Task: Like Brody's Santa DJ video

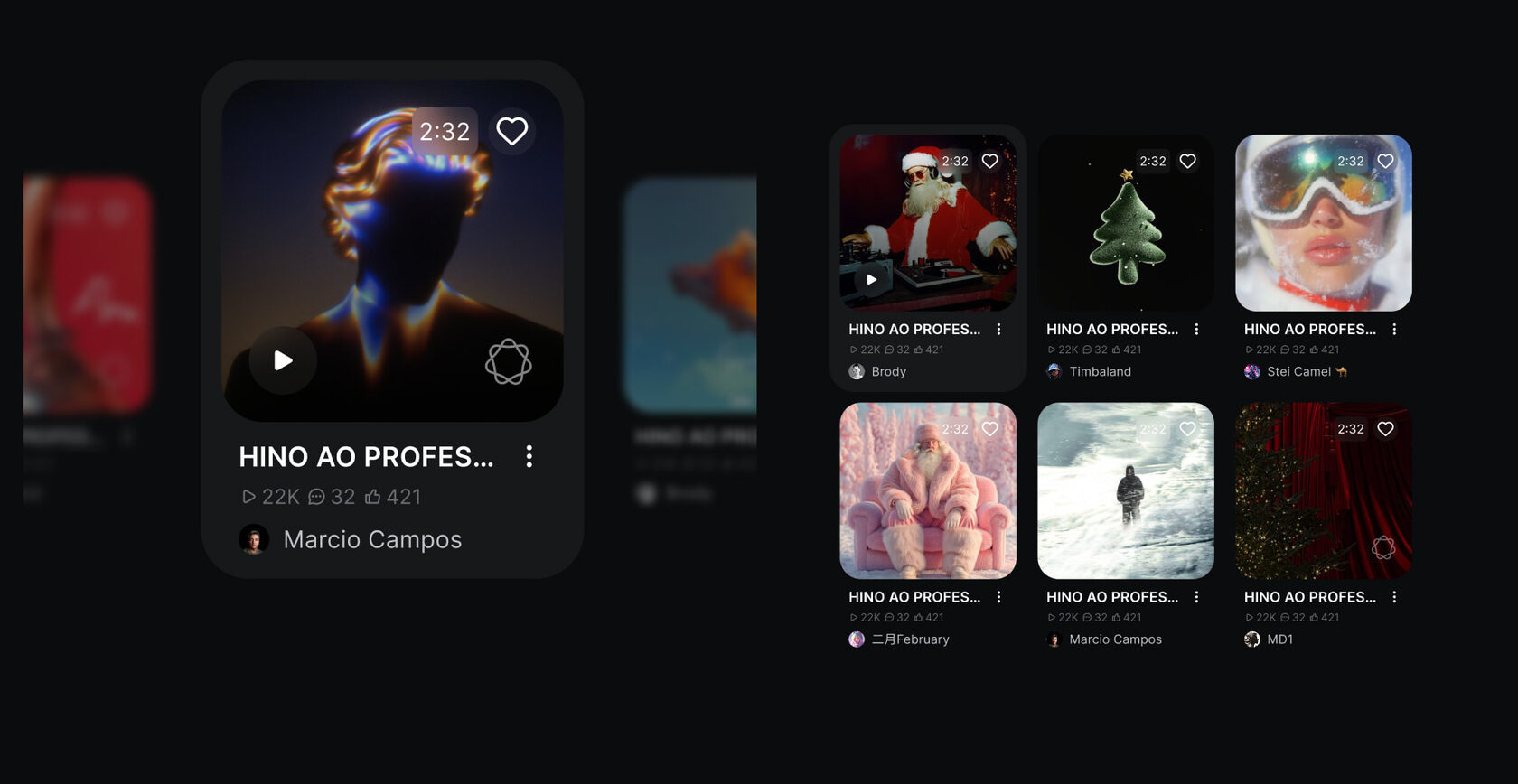Action: pyautogui.click(x=990, y=161)
